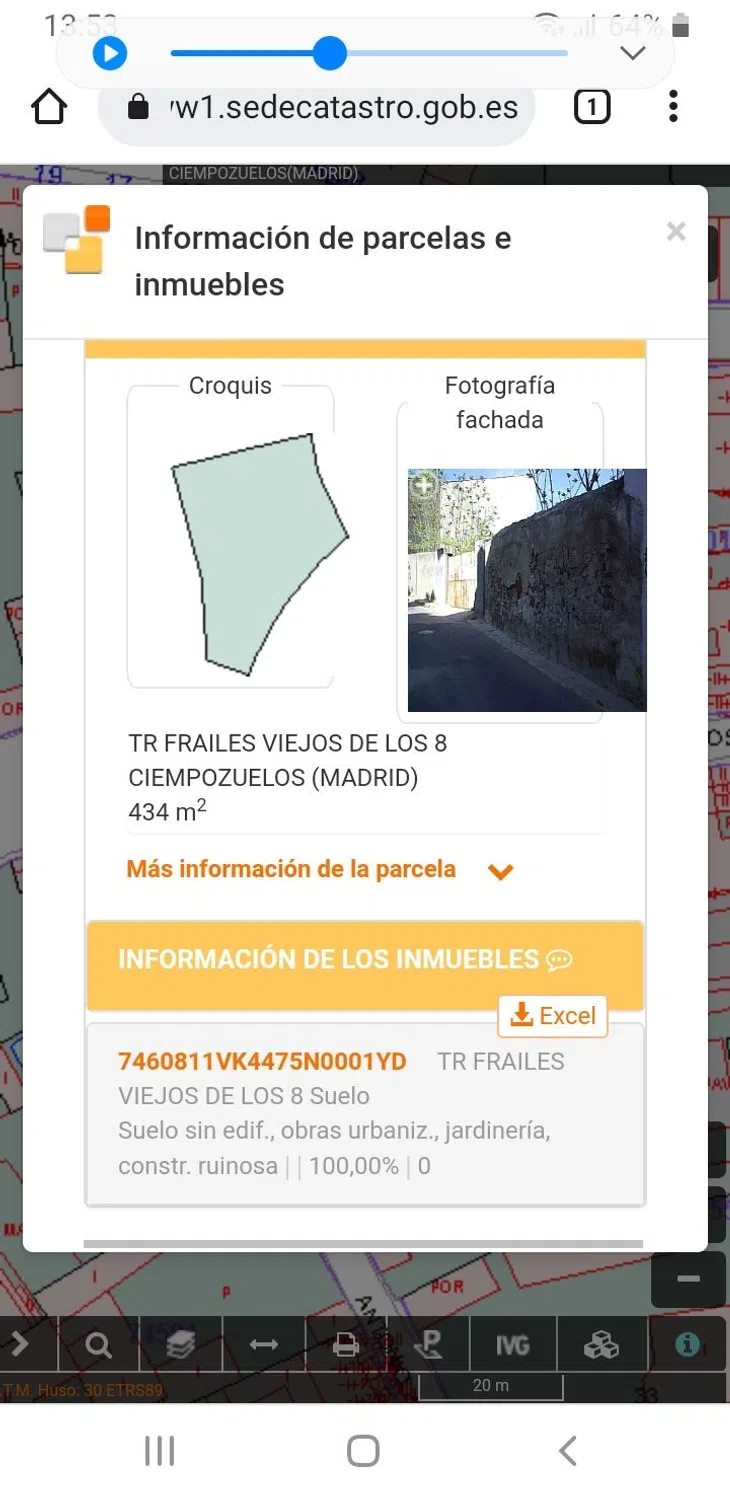730x1500 pixels.
Task: Collapse the floating media player chevron
Action: click(x=633, y=53)
